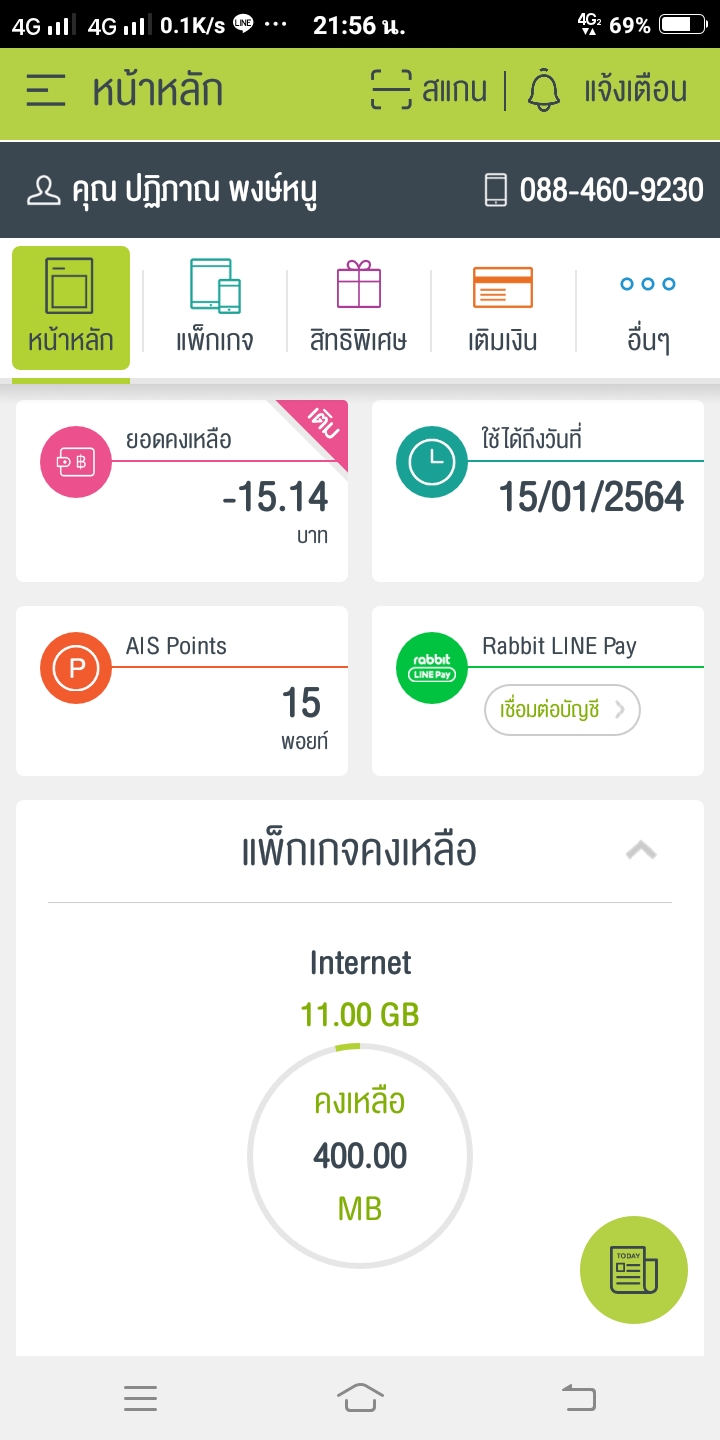Open the ยอดคงเหลือ balance card
Viewport: 720px width, 1440px height.
tap(182, 491)
